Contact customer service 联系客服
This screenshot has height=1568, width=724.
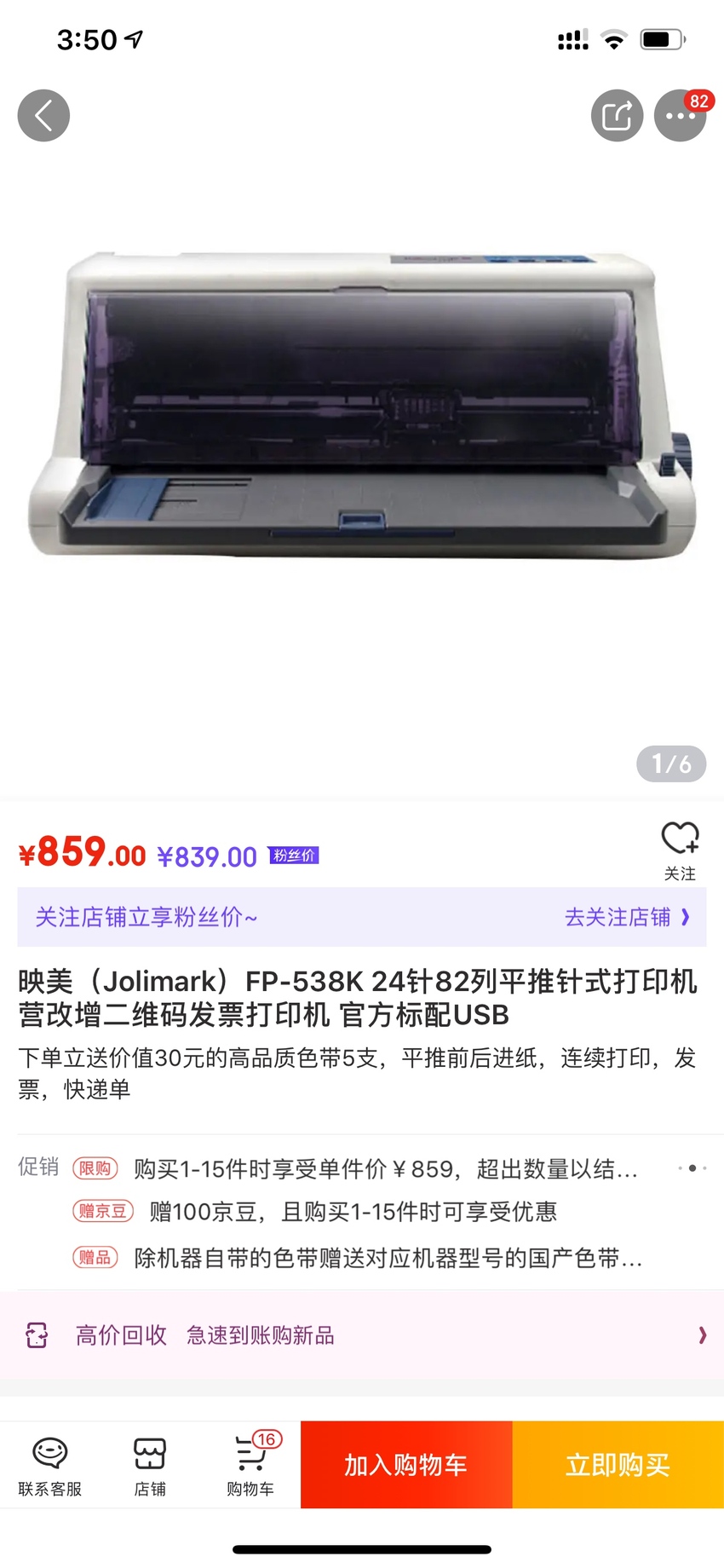point(50,1466)
